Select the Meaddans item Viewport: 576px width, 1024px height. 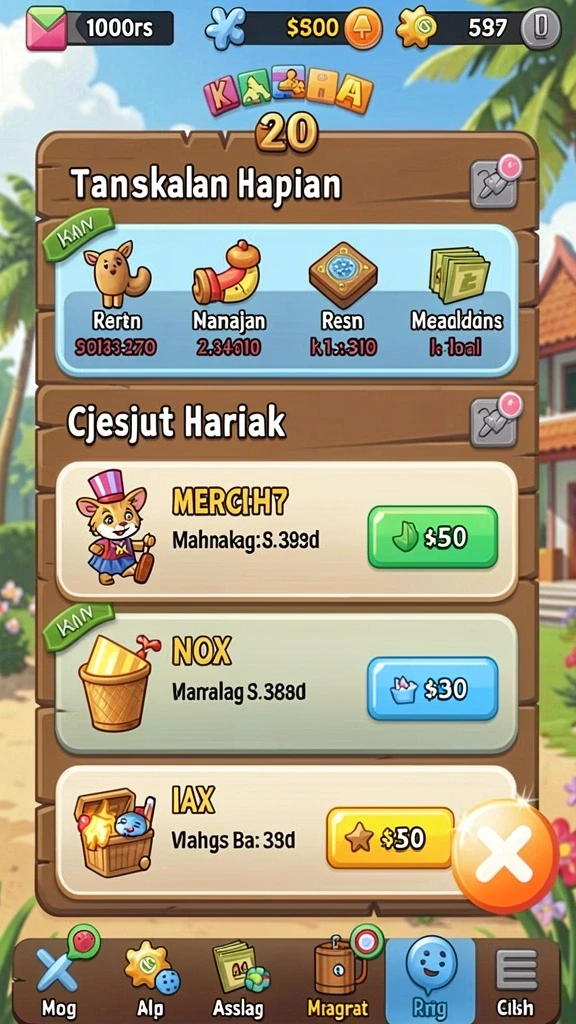tap(456, 298)
